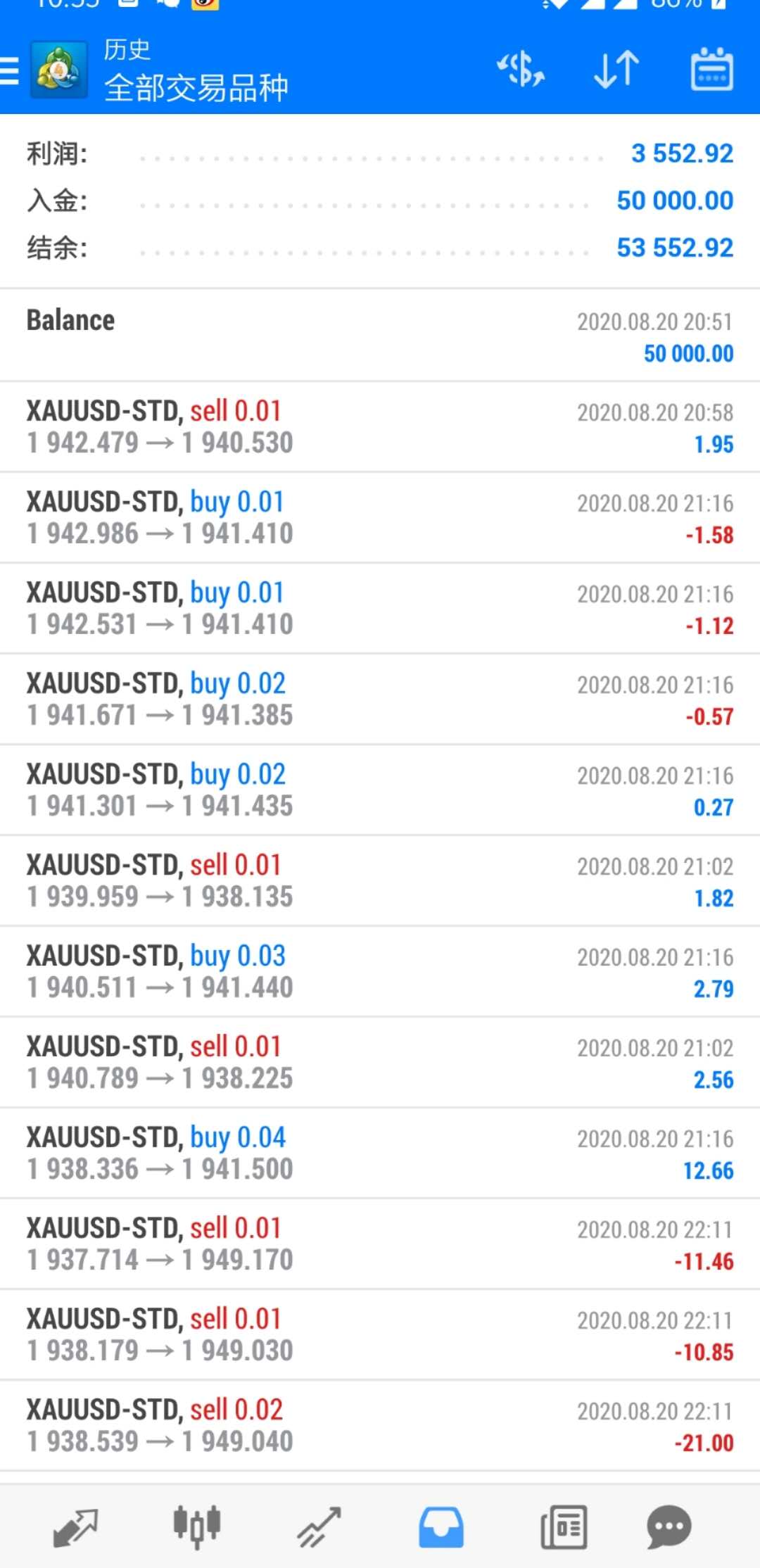Switch to the Quotes tab
Viewport: 760px width, 1568px height.
75,1528
